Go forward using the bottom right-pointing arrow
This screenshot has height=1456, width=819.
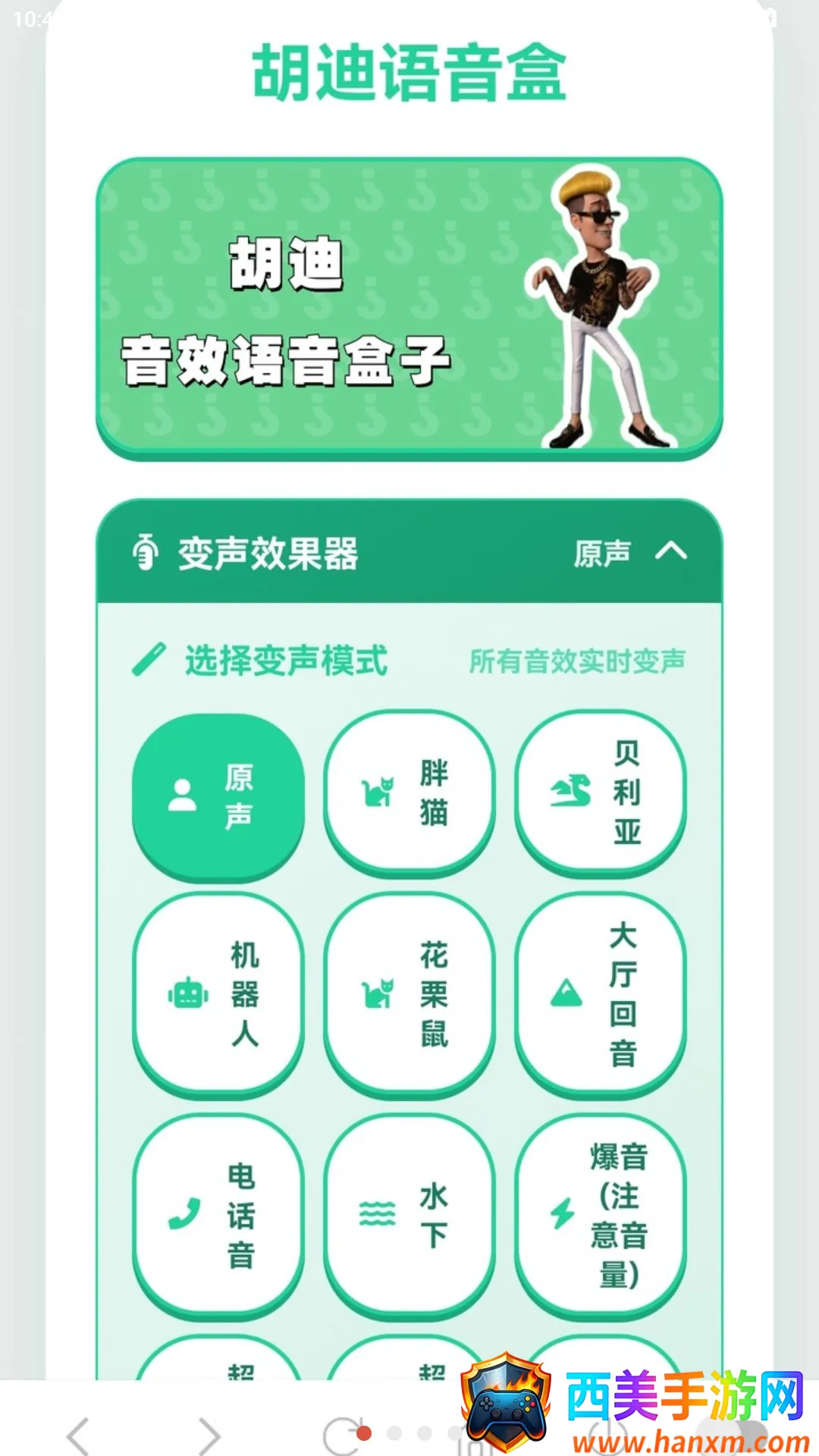(208, 1435)
